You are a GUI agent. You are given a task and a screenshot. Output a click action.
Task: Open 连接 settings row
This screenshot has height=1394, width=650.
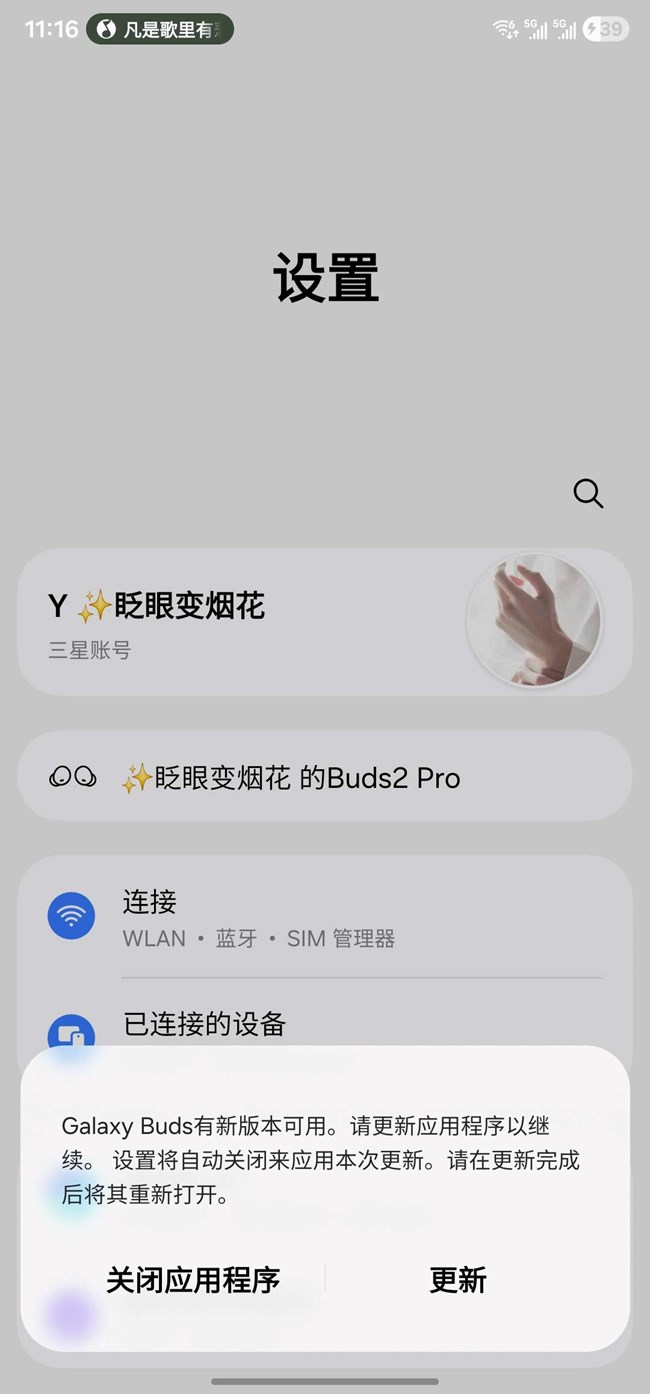click(x=325, y=917)
